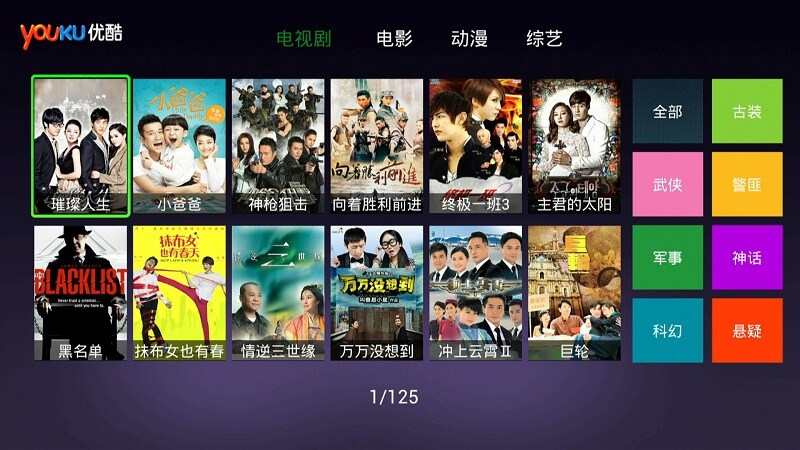Choose the 警匪 category tile
Viewport: 800px width, 450px height.
pyautogui.click(x=747, y=185)
